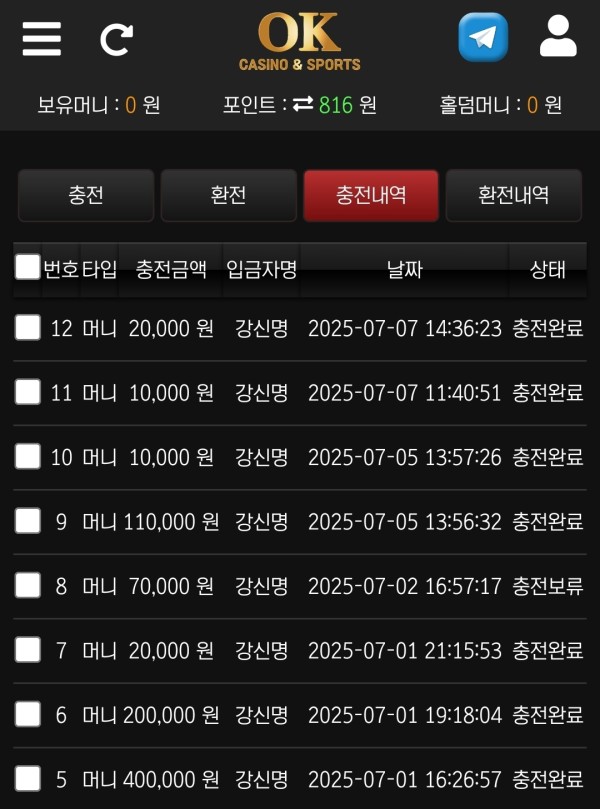Check the box for entry number 9
The width and height of the screenshot is (600, 809).
coord(28,521)
